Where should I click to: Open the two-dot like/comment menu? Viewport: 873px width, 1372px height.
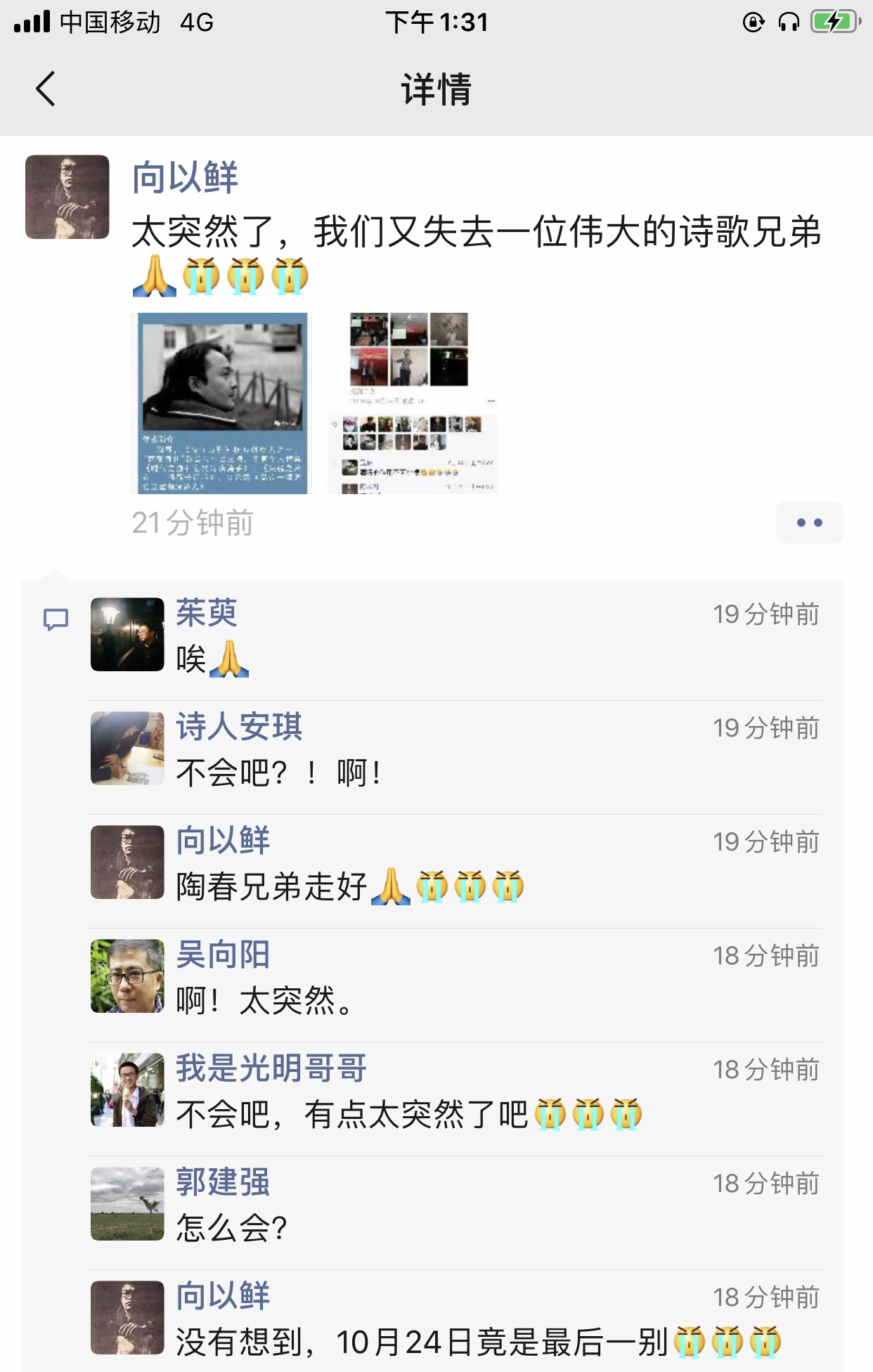pos(809,522)
